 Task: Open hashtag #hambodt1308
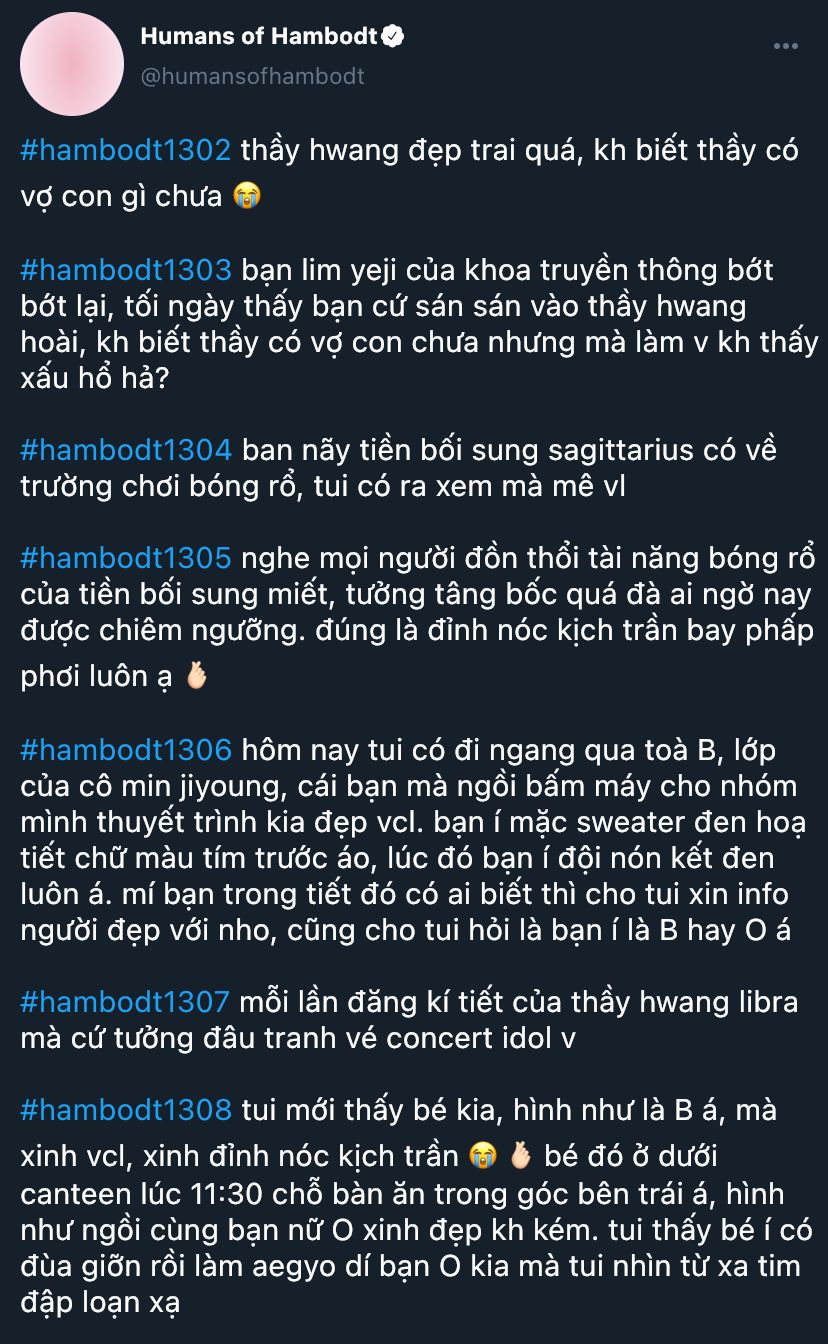click(x=126, y=1109)
